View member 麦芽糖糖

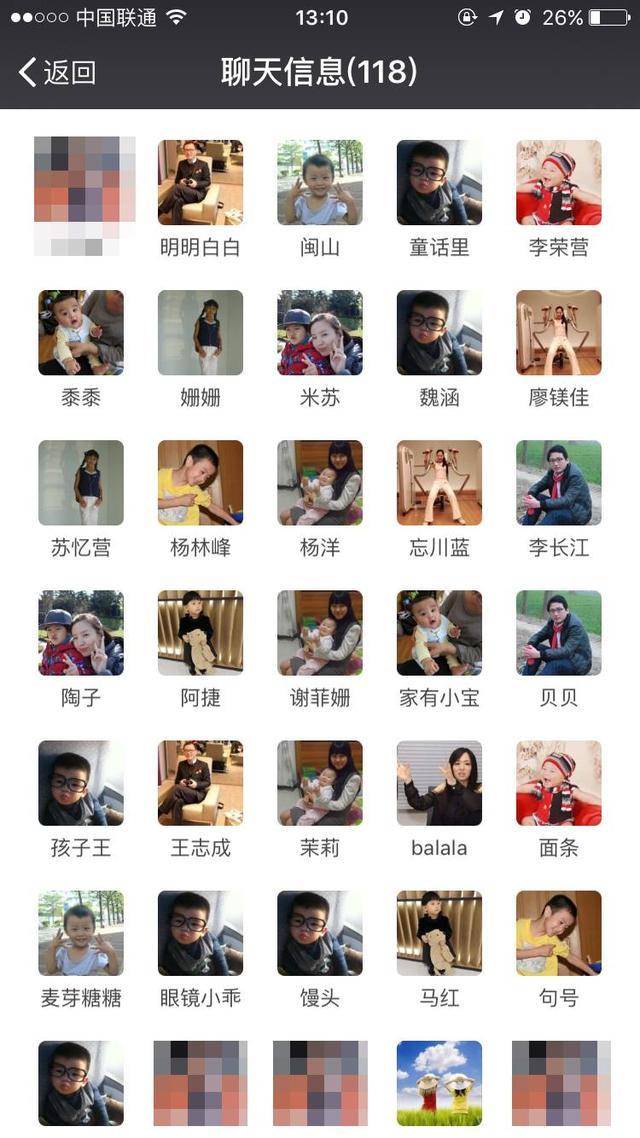pyautogui.click(x=81, y=932)
